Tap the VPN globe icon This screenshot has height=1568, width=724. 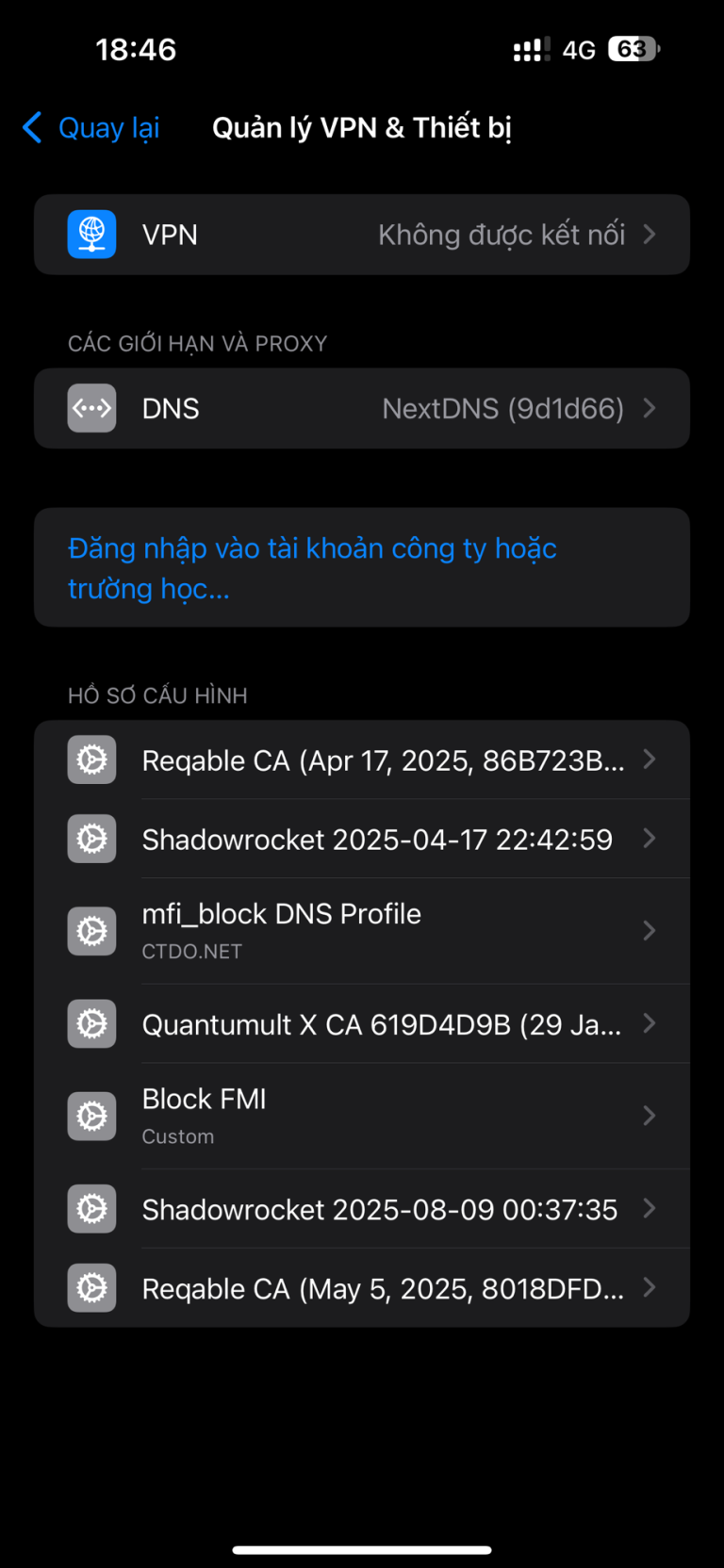(90, 235)
